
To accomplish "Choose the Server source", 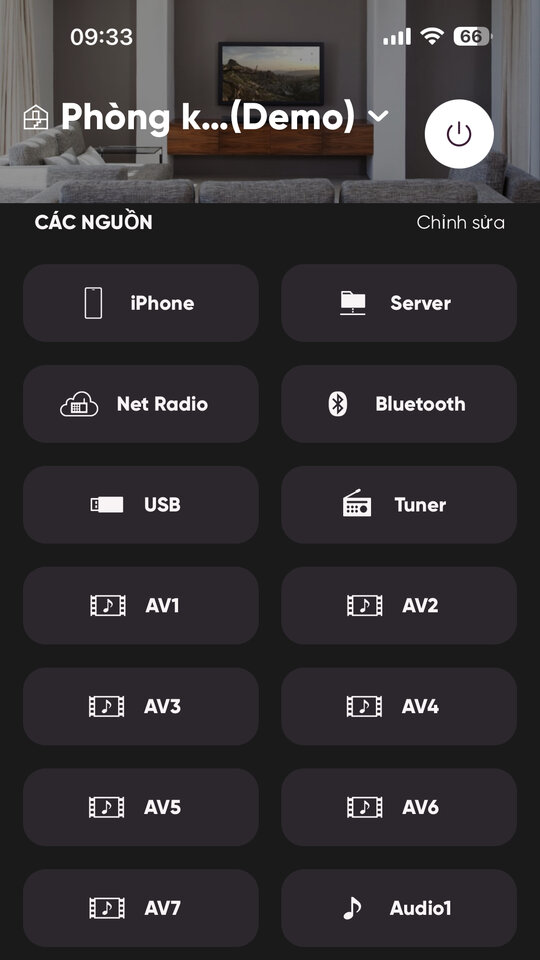I will 399,303.
